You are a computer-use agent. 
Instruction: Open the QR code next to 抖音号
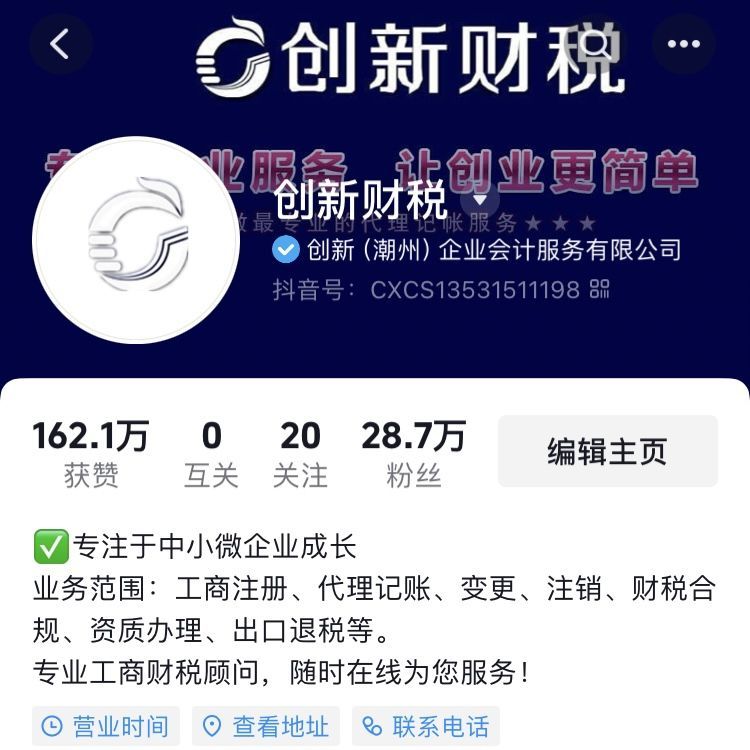[600, 290]
